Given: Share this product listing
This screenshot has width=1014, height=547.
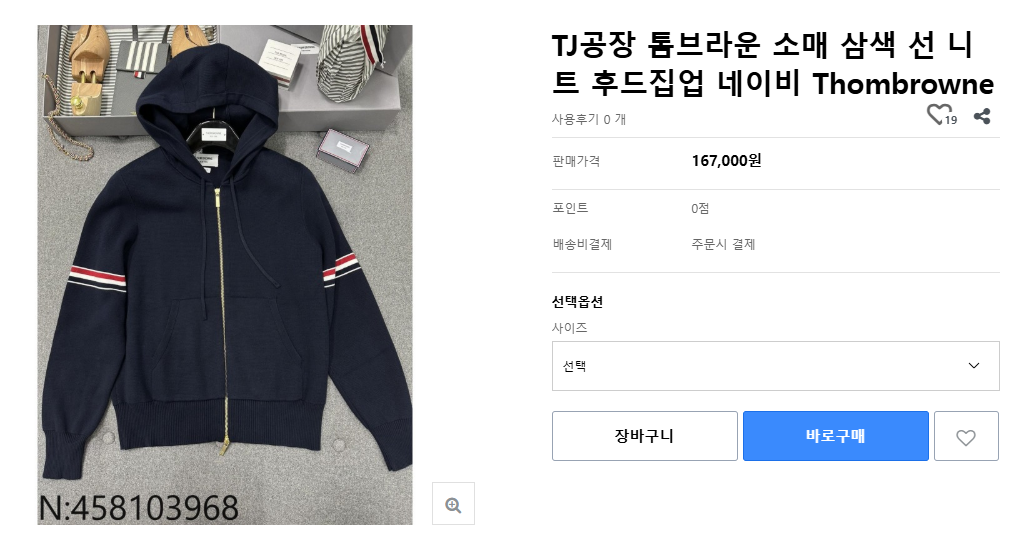Looking at the screenshot, I should coord(981,116).
